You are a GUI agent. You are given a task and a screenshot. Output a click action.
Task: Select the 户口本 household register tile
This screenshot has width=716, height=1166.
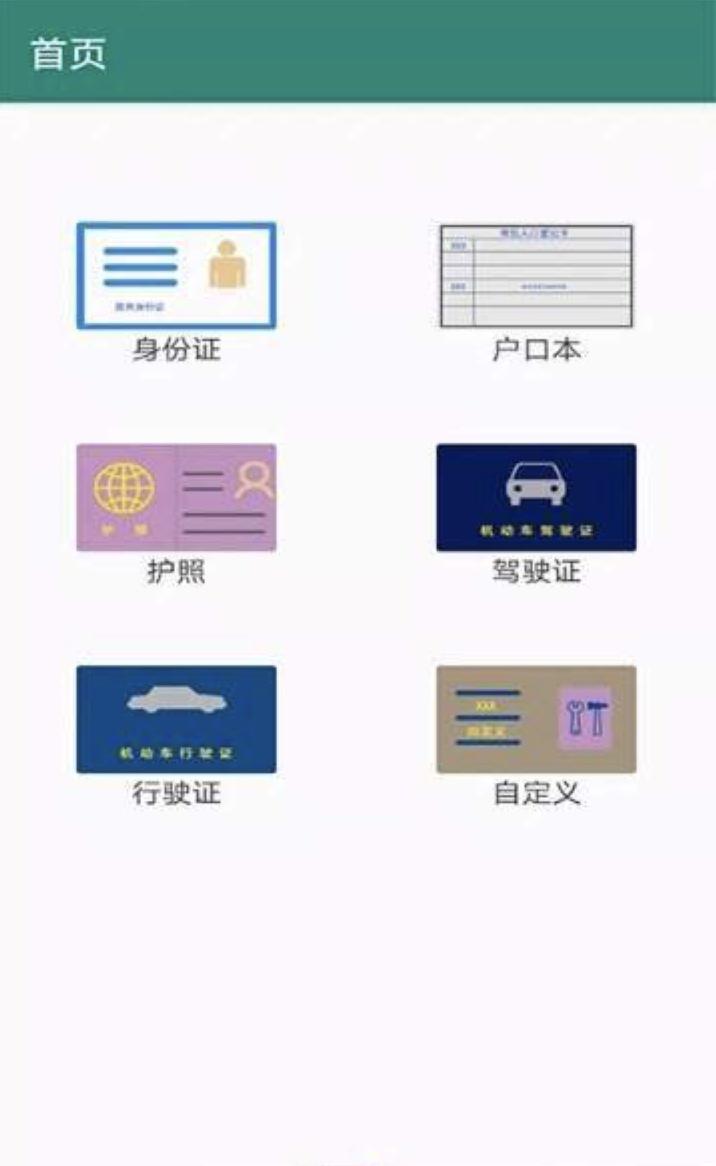(536, 276)
